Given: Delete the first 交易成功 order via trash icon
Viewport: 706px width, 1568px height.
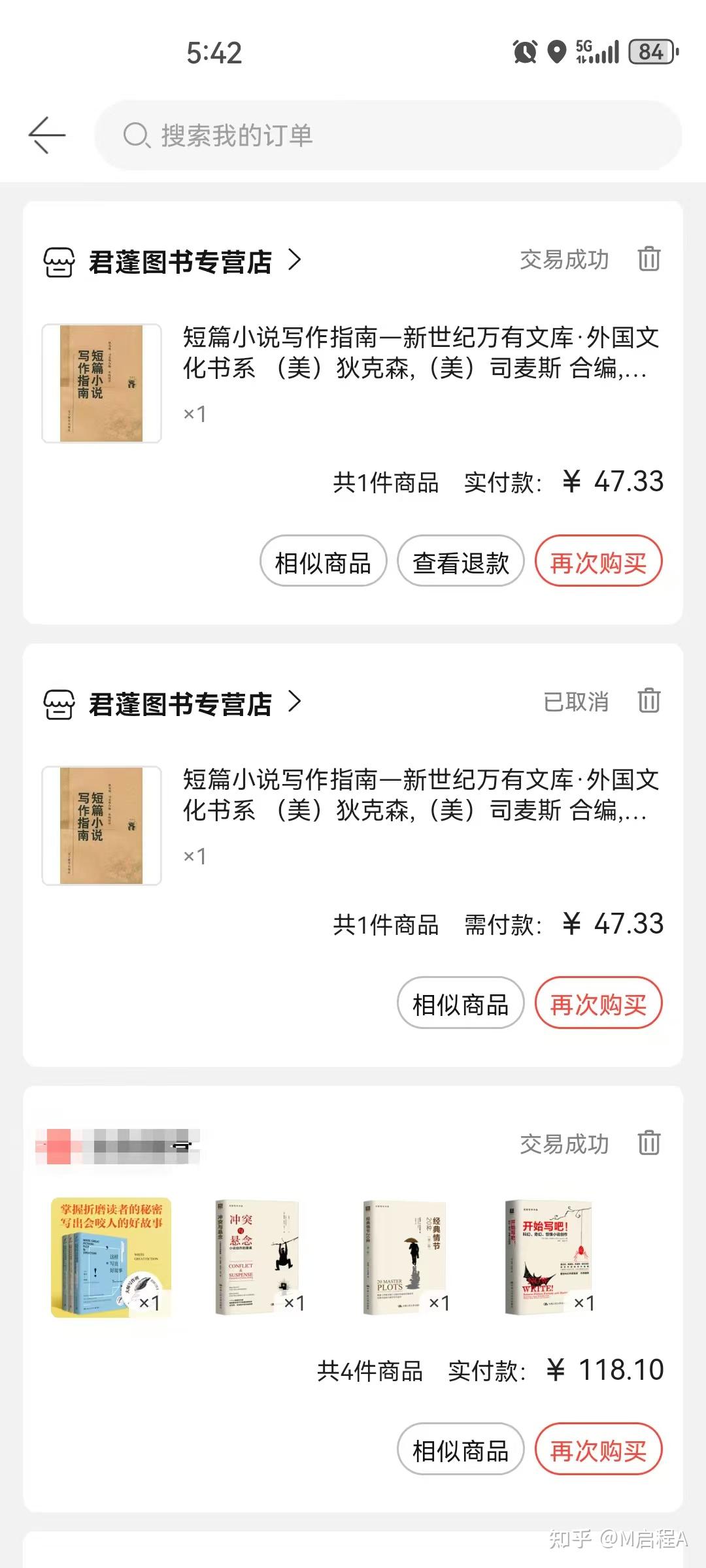Looking at the screenshot, I should point(648,259).
